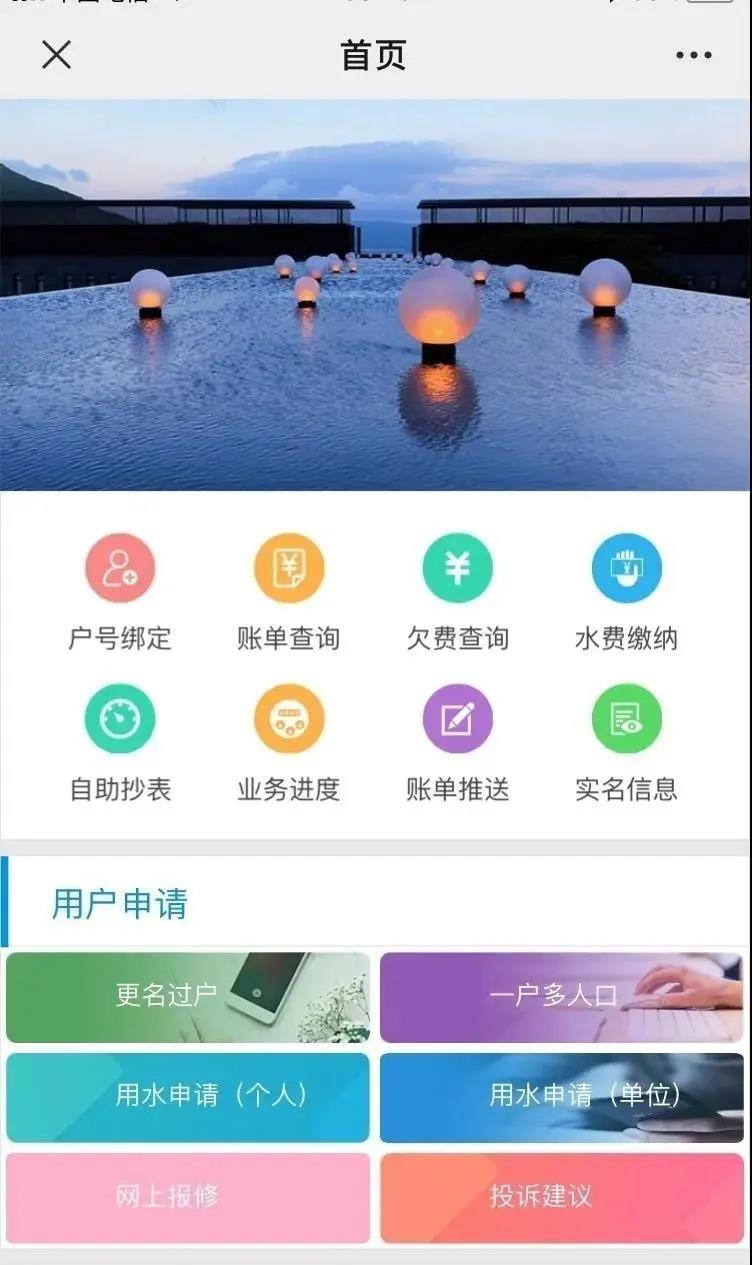Viewport: 752px width, 1265px height.
Task: Select the 一户多人口 card
Action: [x=562, y=997]
